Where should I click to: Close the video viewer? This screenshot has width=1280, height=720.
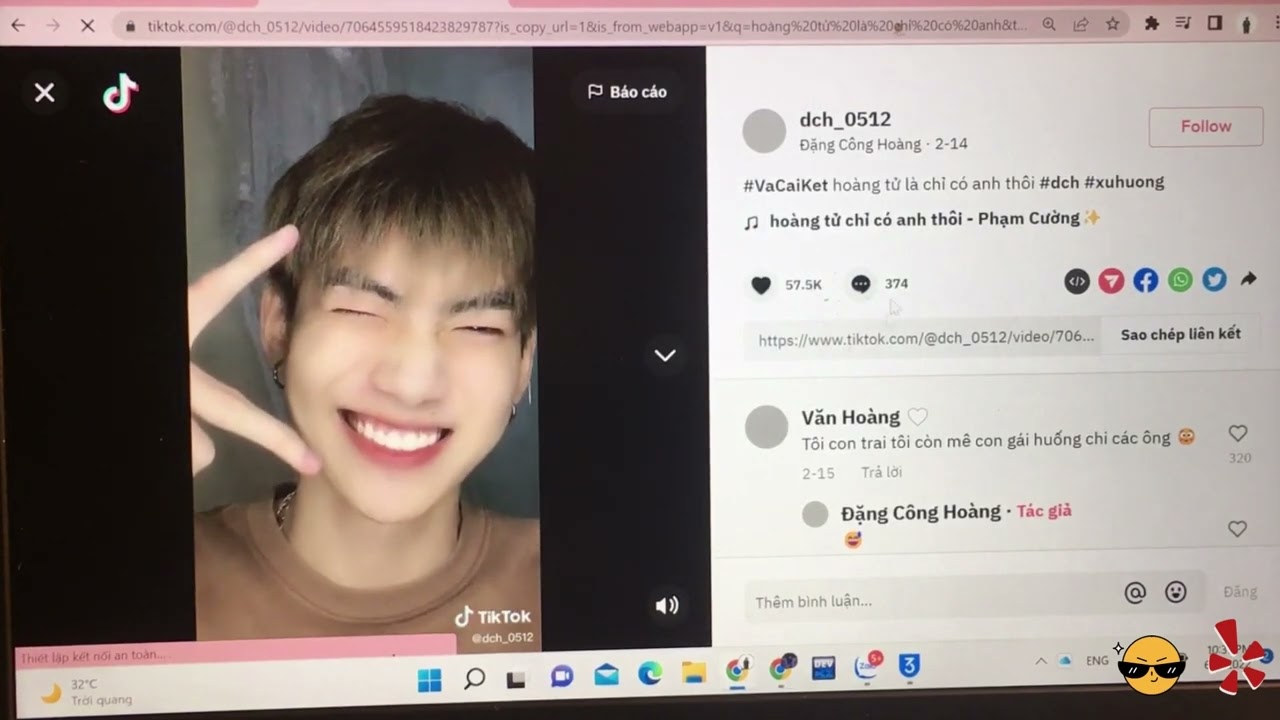point(44,93)
